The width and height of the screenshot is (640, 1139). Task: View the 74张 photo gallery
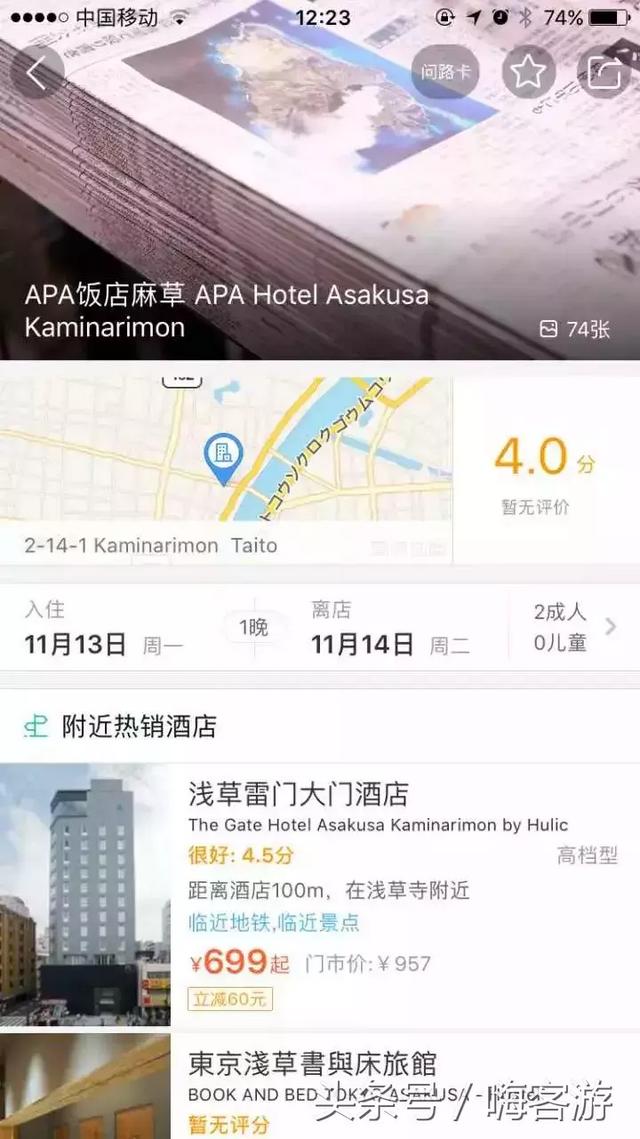coord(574,329)
